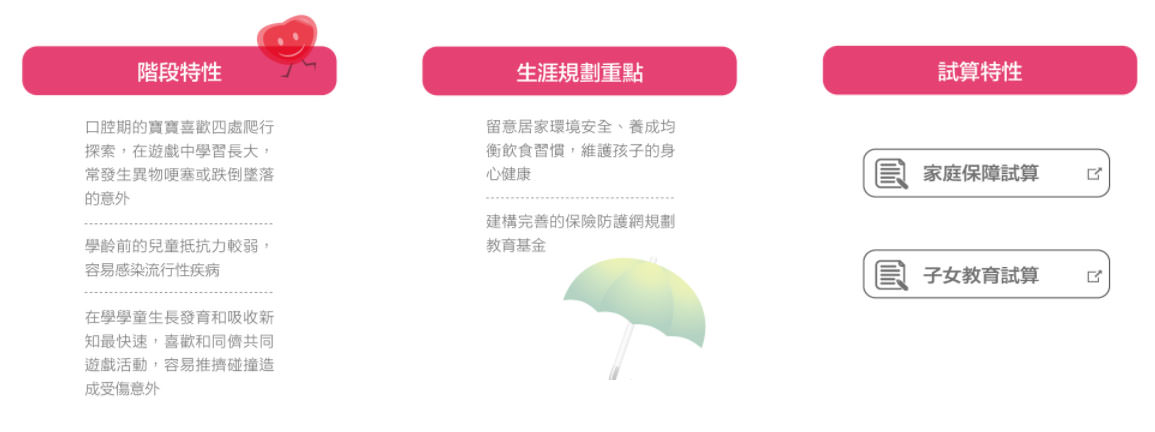Open 家庭保障試算 calculator
This screenshot has width=1155, height=432.
point(986,173)
